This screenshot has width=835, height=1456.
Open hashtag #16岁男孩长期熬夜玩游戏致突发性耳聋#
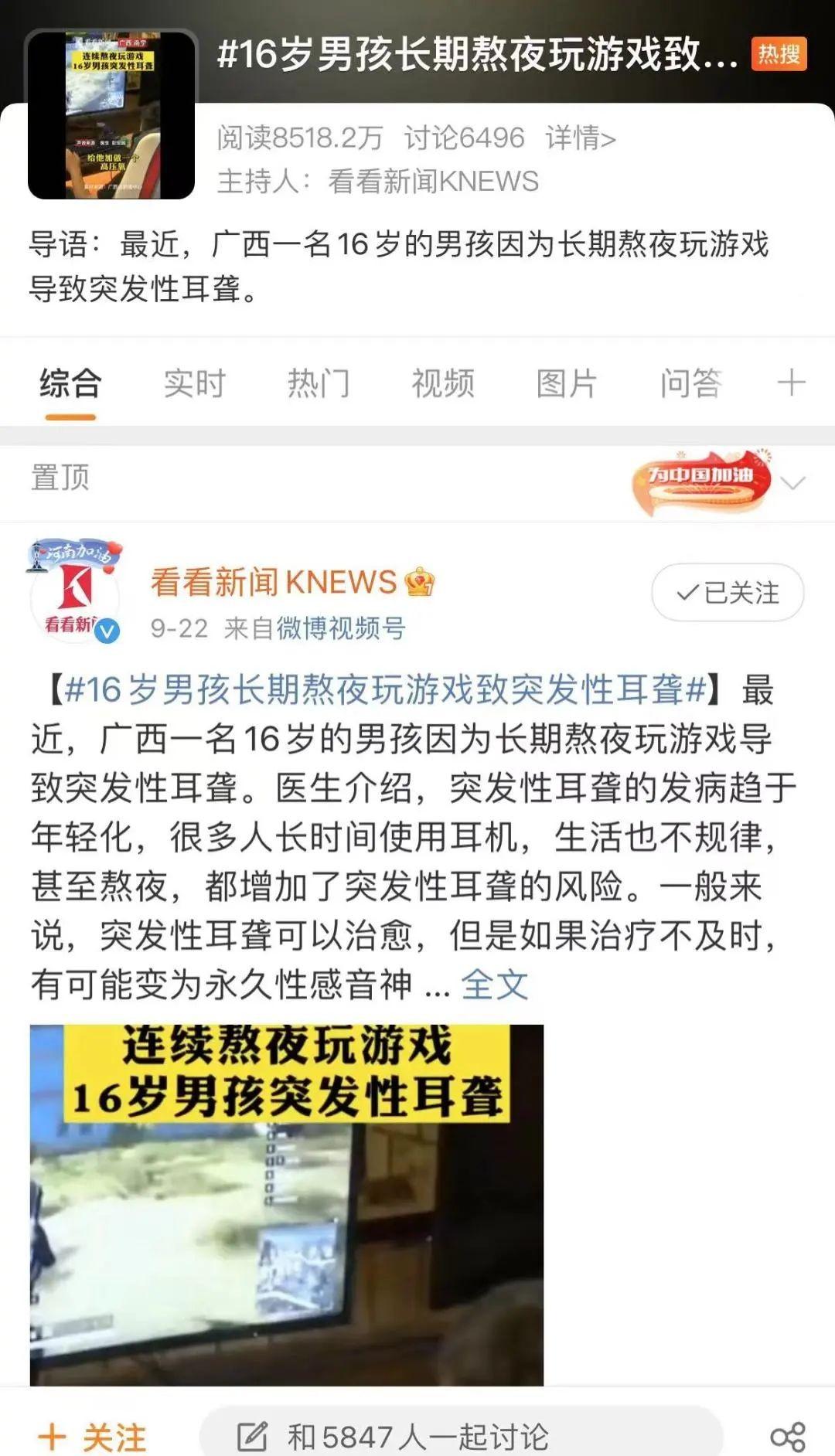[385, 689]
